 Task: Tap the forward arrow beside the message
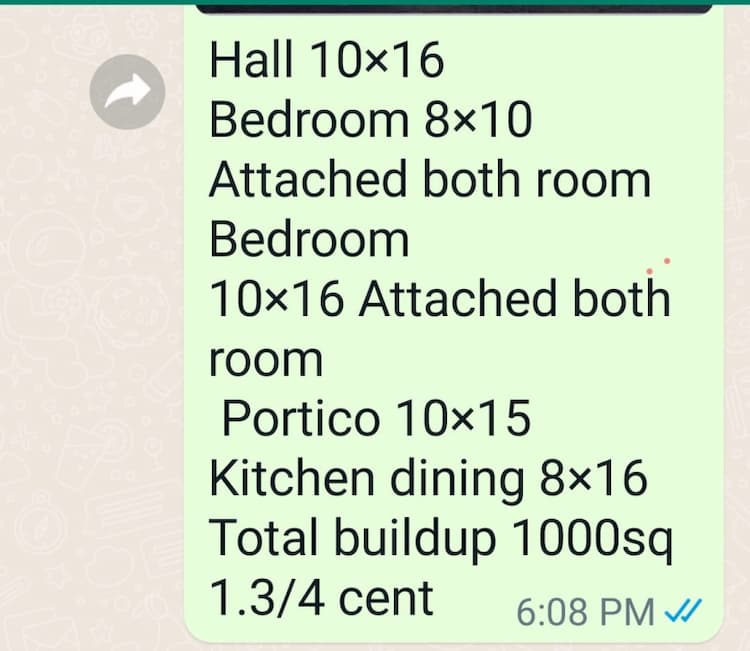(x=127, y=91)
